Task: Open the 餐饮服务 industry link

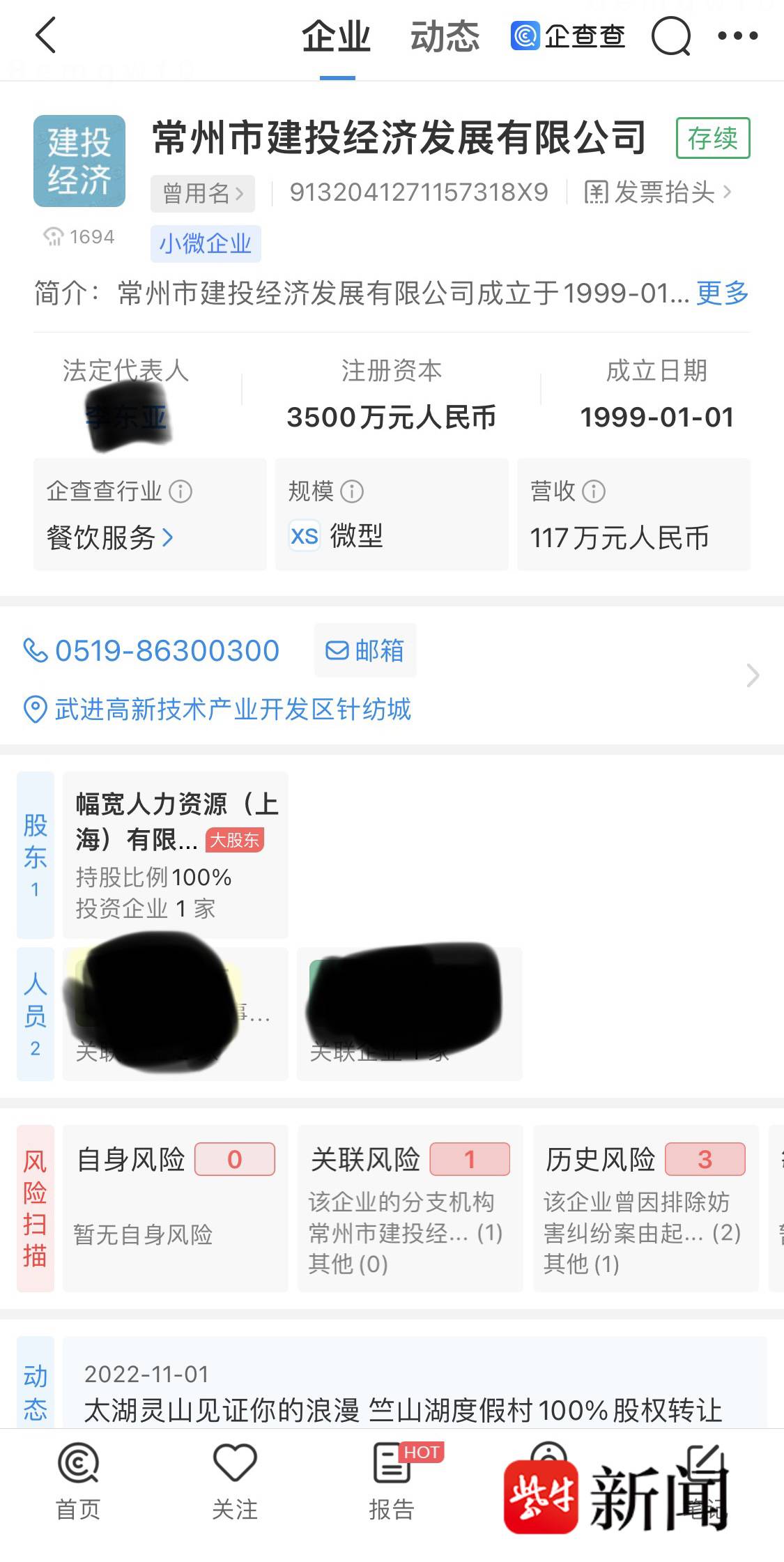Action: point(109,537)
